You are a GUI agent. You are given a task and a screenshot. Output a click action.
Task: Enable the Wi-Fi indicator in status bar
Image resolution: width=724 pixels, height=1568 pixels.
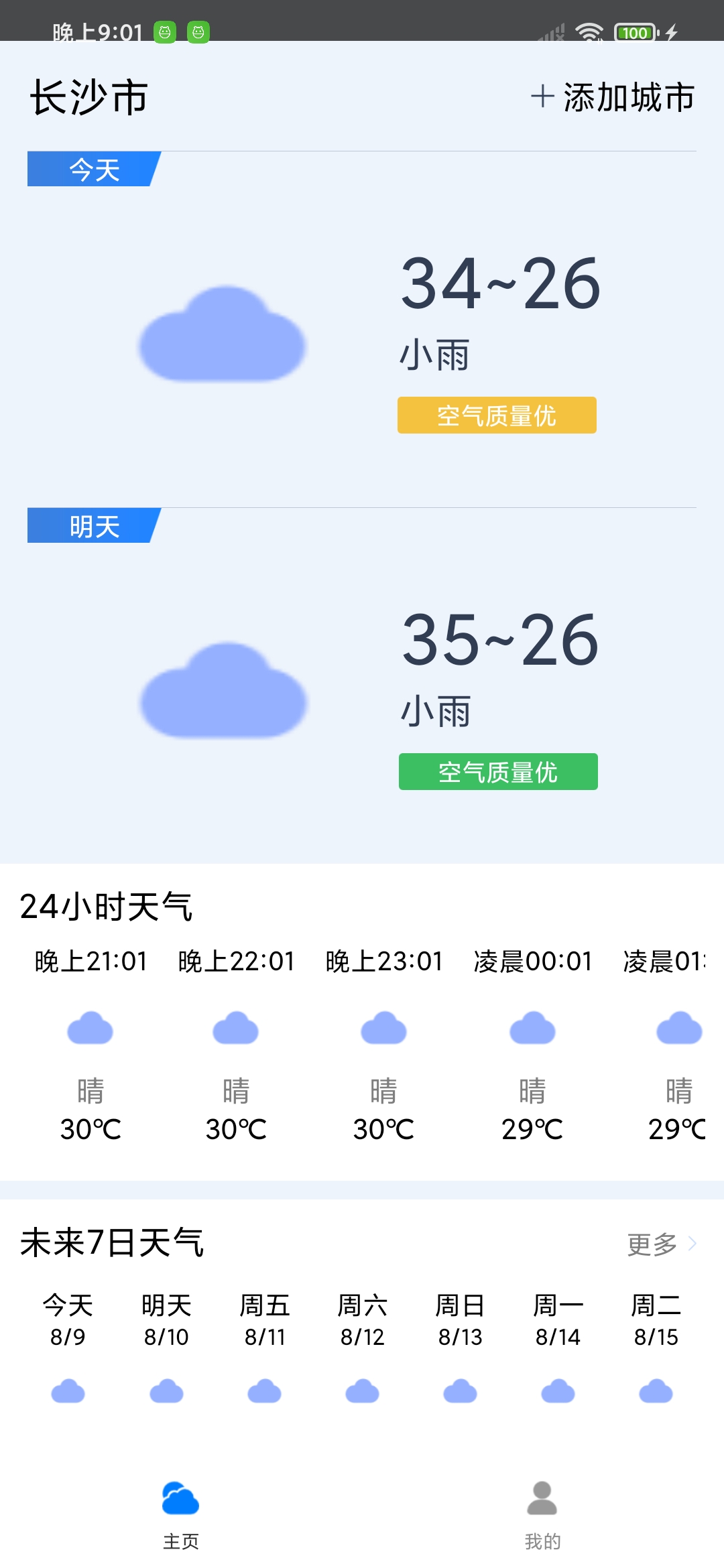coord(590,32)
